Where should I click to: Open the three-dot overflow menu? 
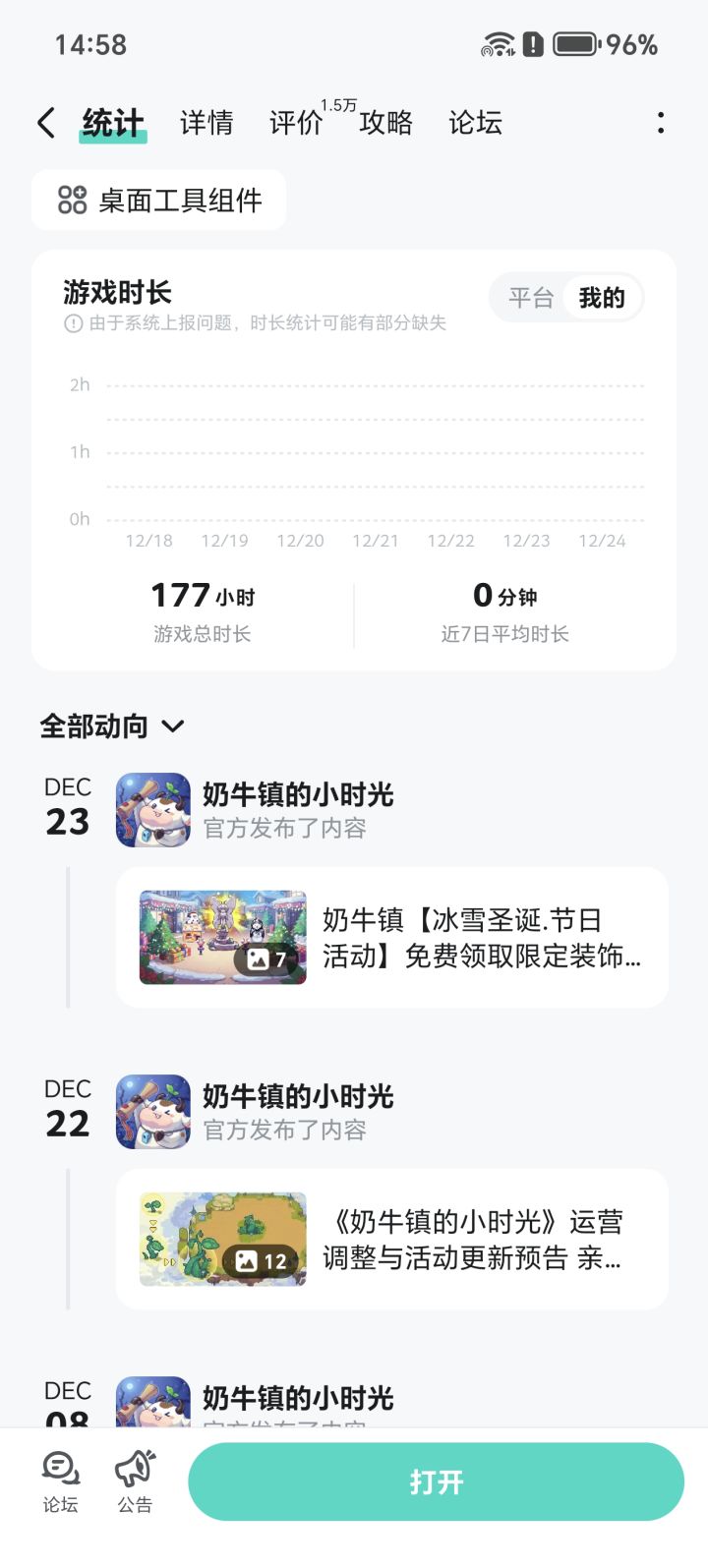[x=661, y=122]
